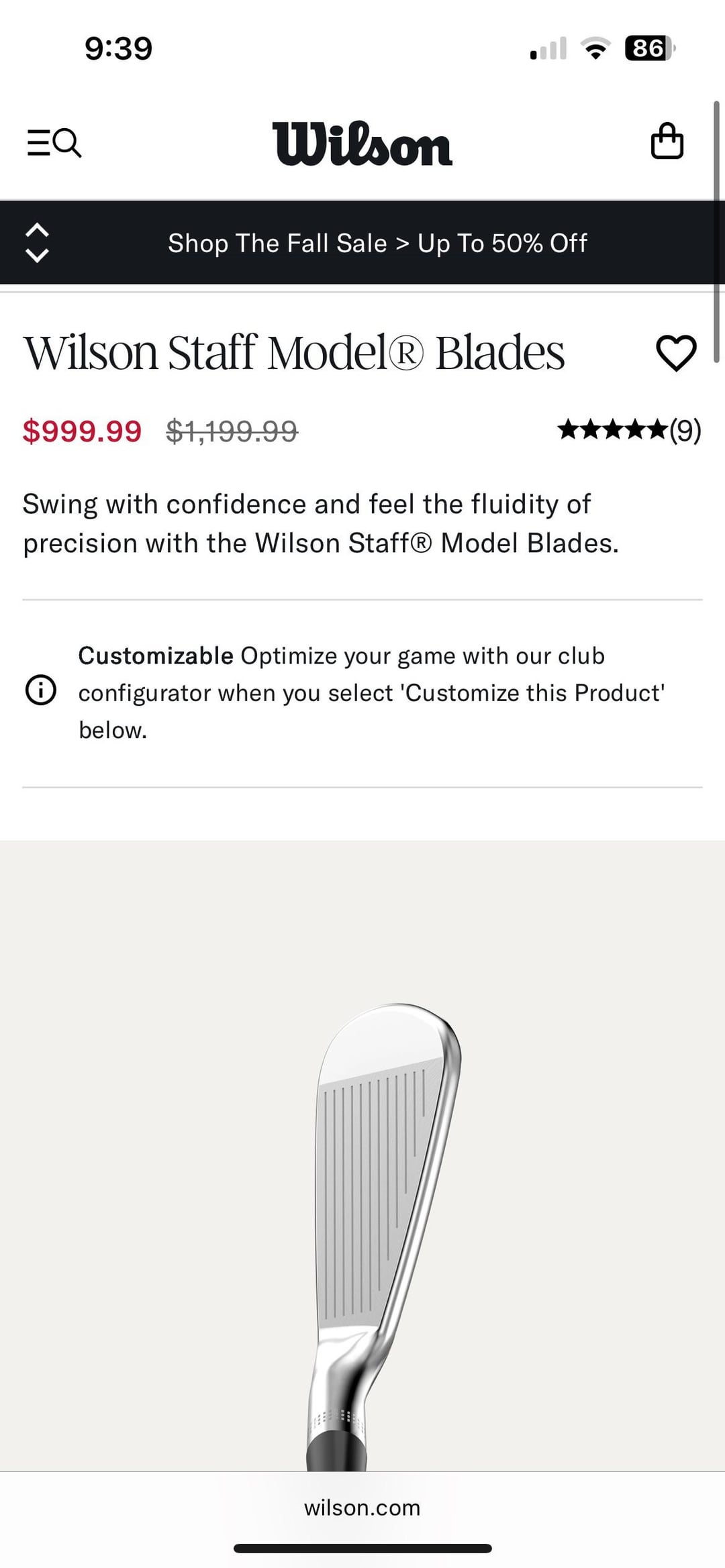Open the menu and search icon
The width and height of the screenshot is (725, 1568).
coord(54,143)
